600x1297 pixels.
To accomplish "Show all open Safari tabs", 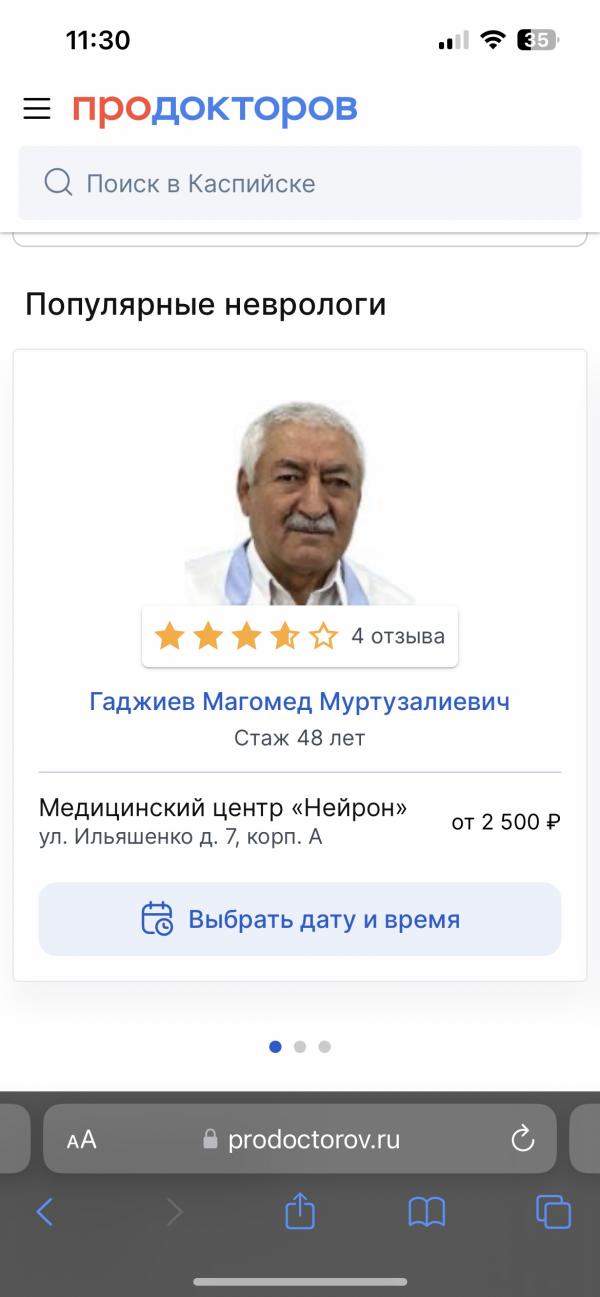I will [x=553, y=1212].
